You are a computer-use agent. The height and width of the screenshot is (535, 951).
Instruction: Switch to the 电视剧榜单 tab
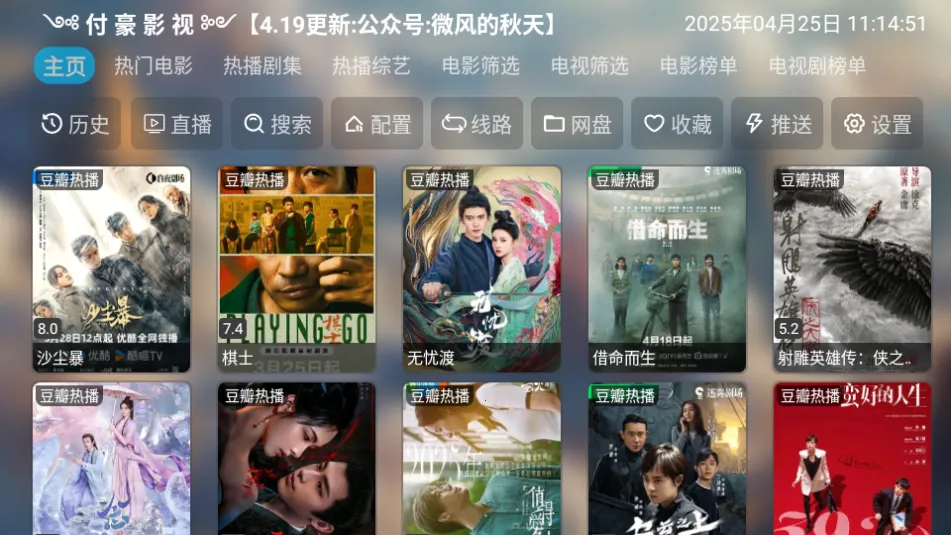817,67
